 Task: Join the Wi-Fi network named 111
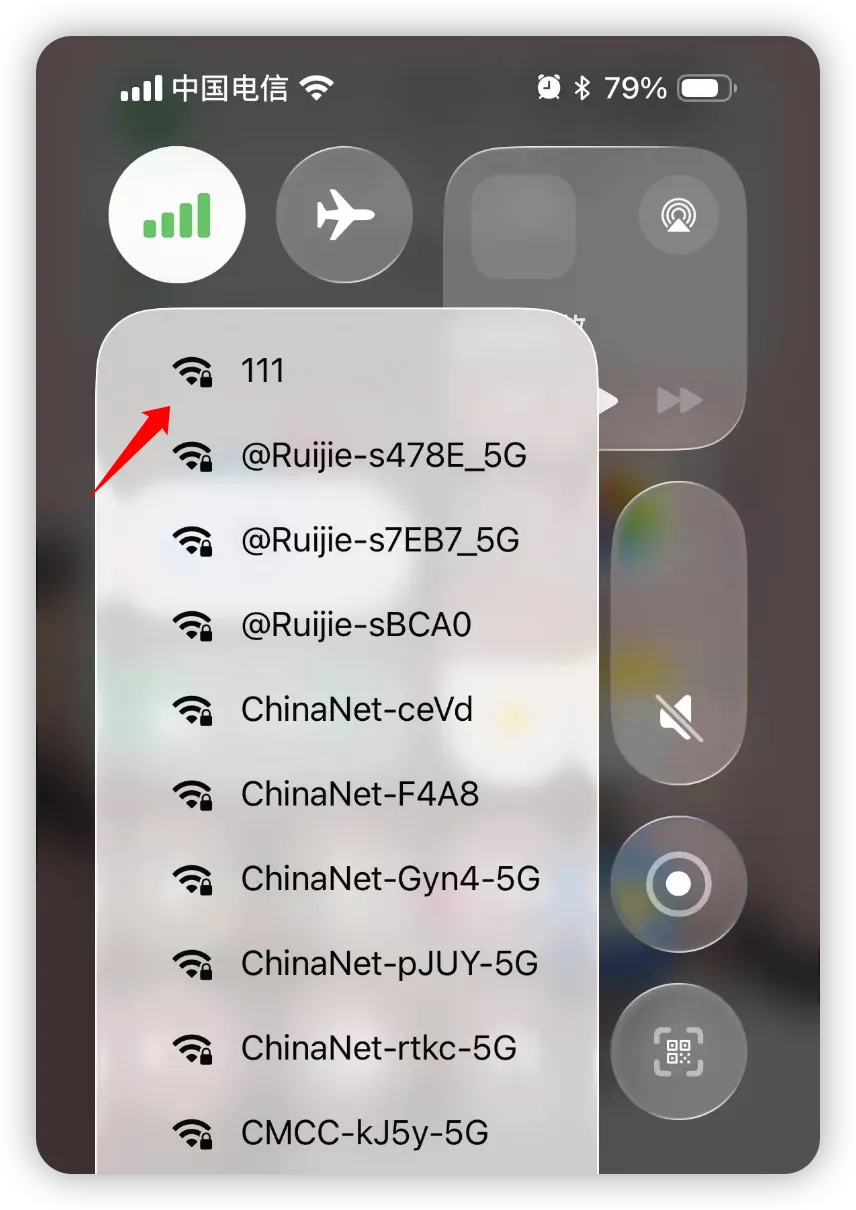tap(263, 371)
